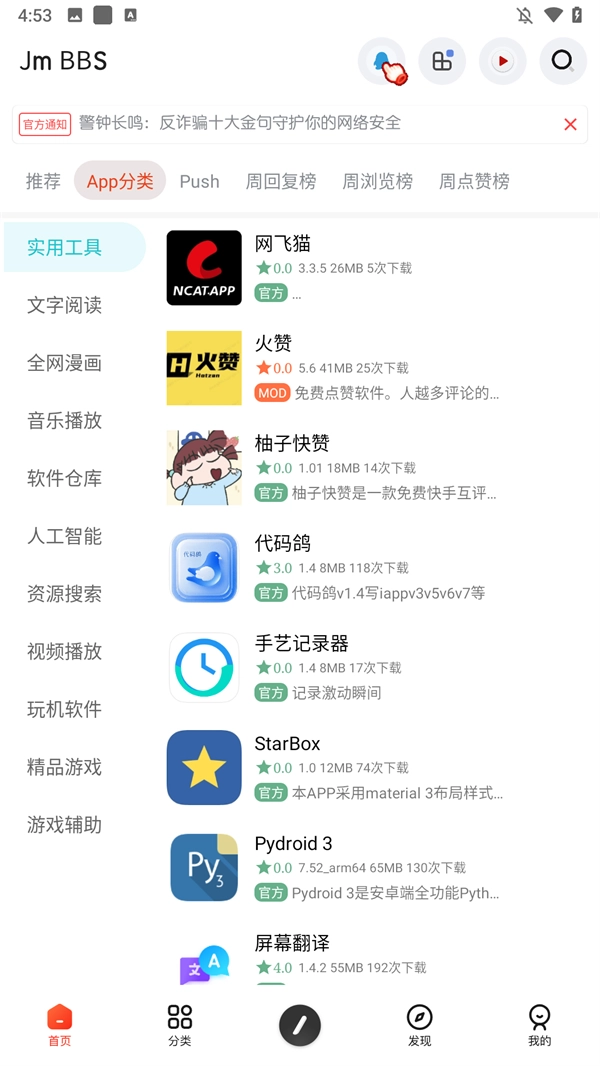Open the notifications bell
The image size is (600, 1066).
(x=382, y=62)
